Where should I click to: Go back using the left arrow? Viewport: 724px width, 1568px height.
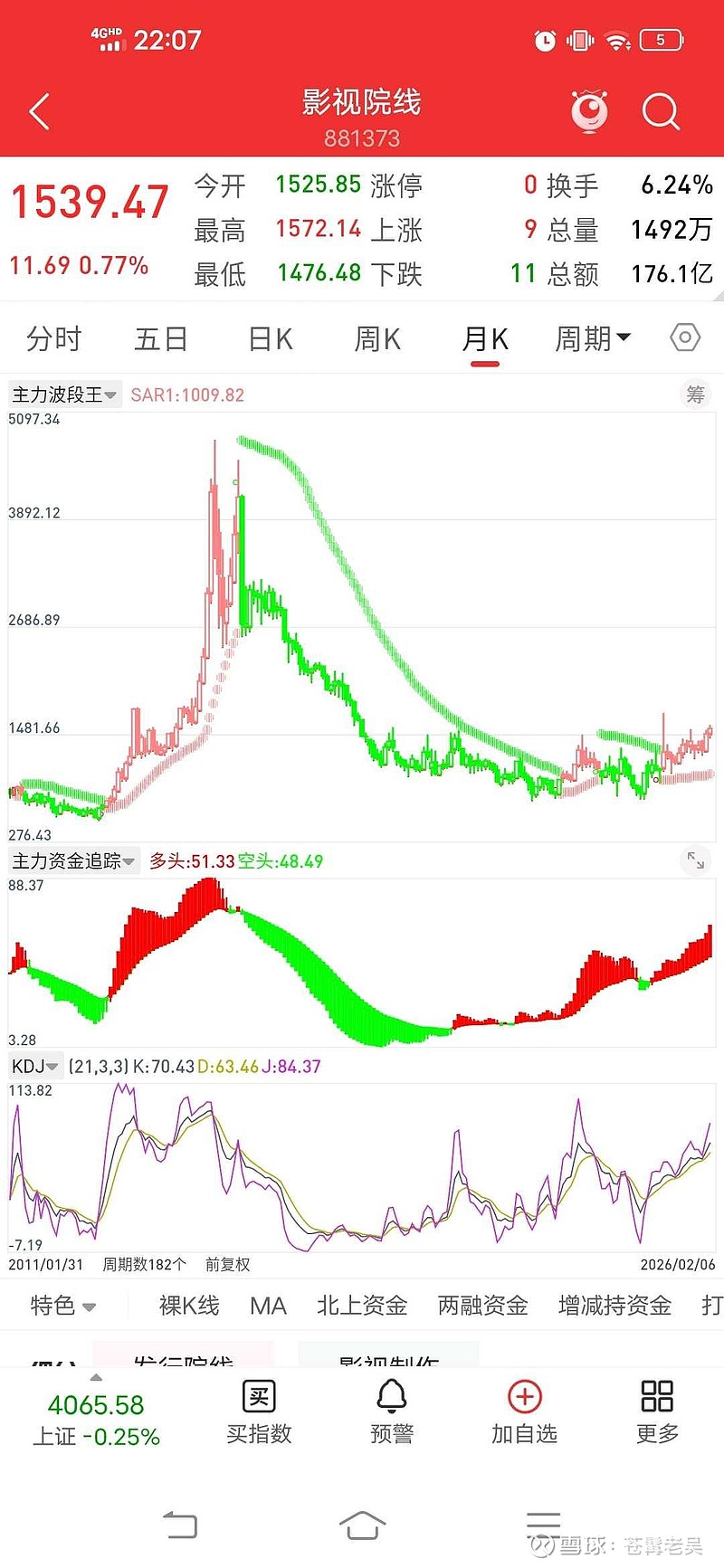pos(38,110)
